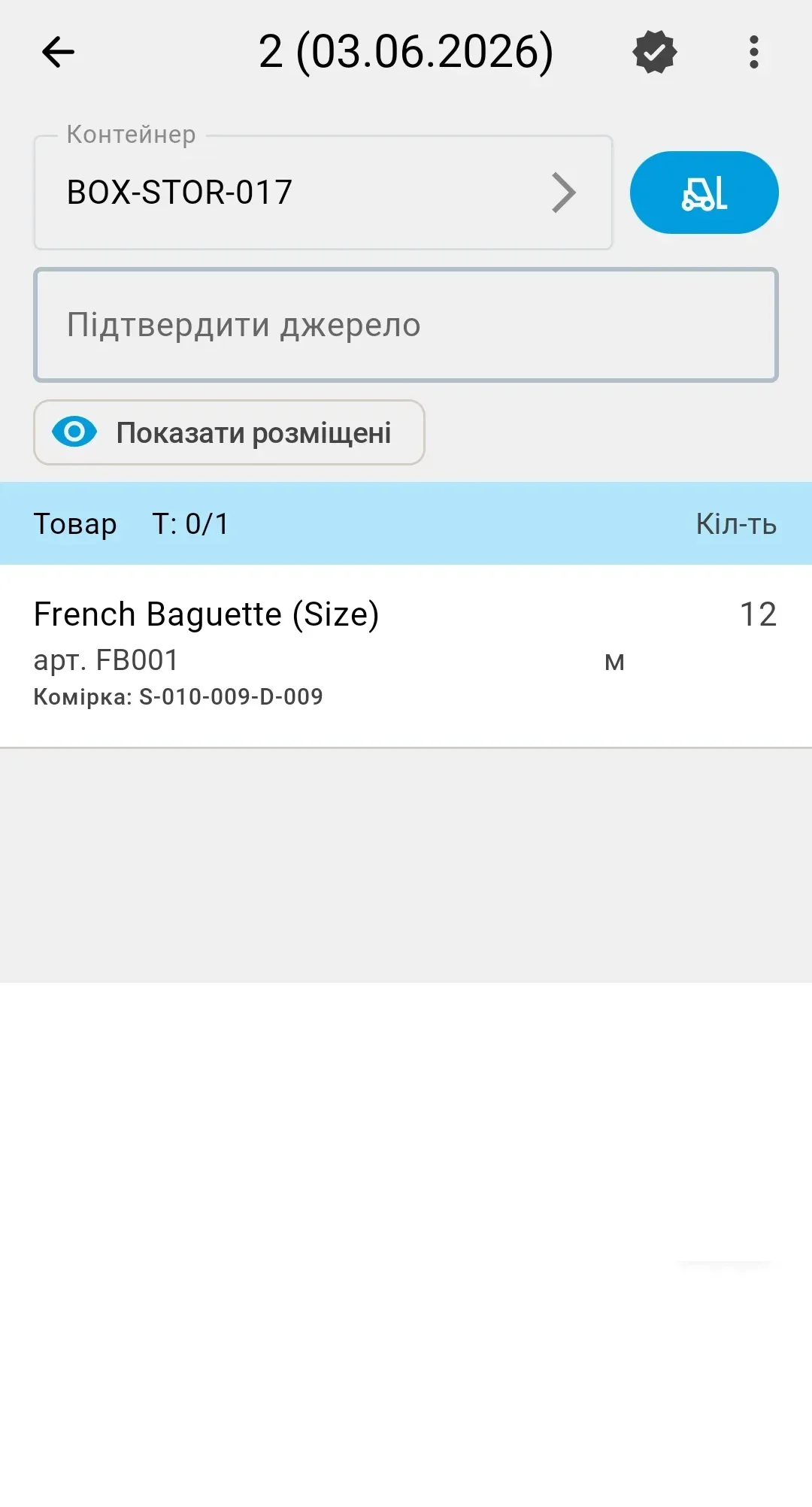This screenshot has width=812, height=1507.
Task: Open the French Baguette (Size) item
Action: coord(406,656)
